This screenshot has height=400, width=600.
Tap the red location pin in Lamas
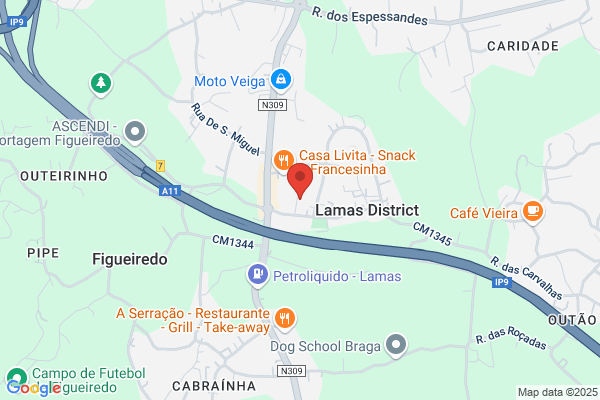(300, 180)
